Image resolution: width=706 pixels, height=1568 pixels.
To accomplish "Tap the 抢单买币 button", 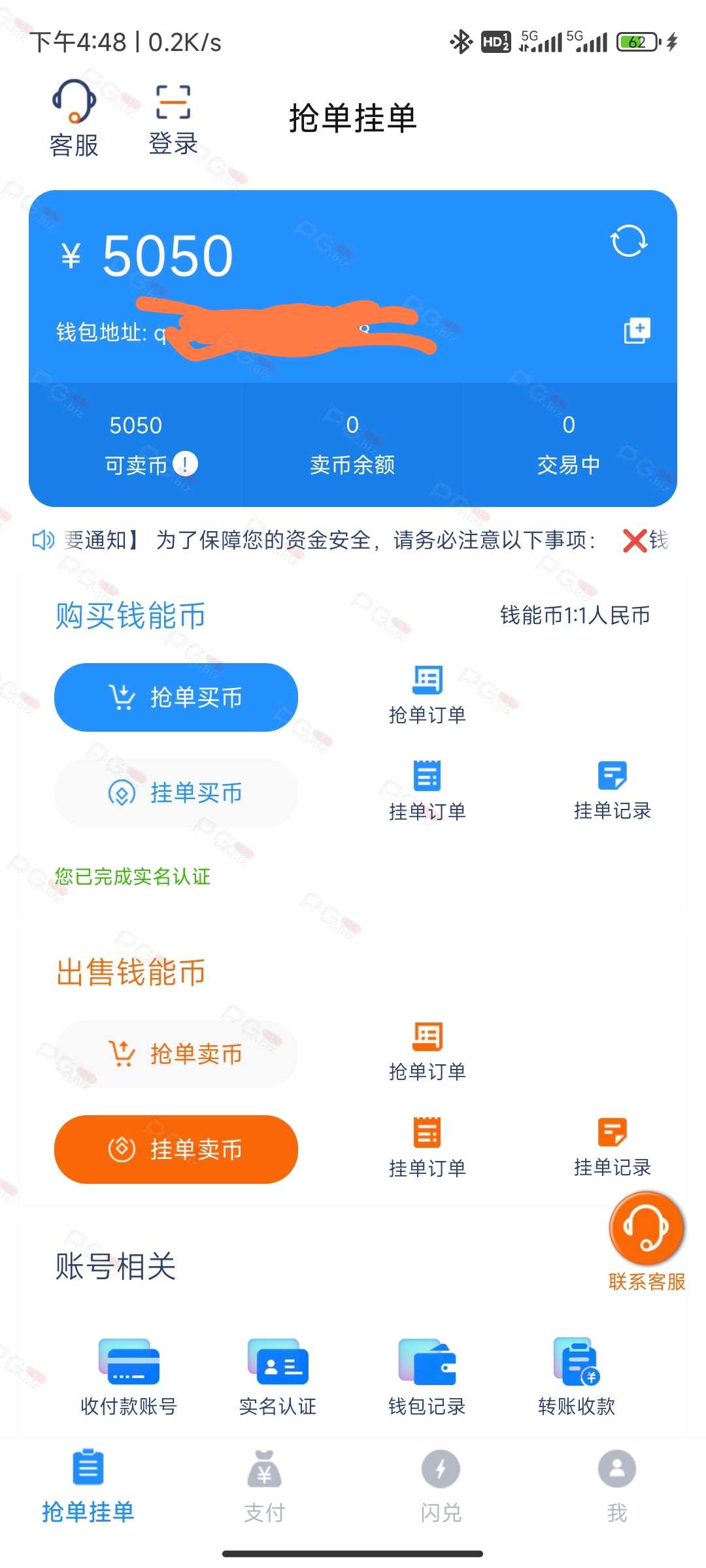I will coord(176,697).
